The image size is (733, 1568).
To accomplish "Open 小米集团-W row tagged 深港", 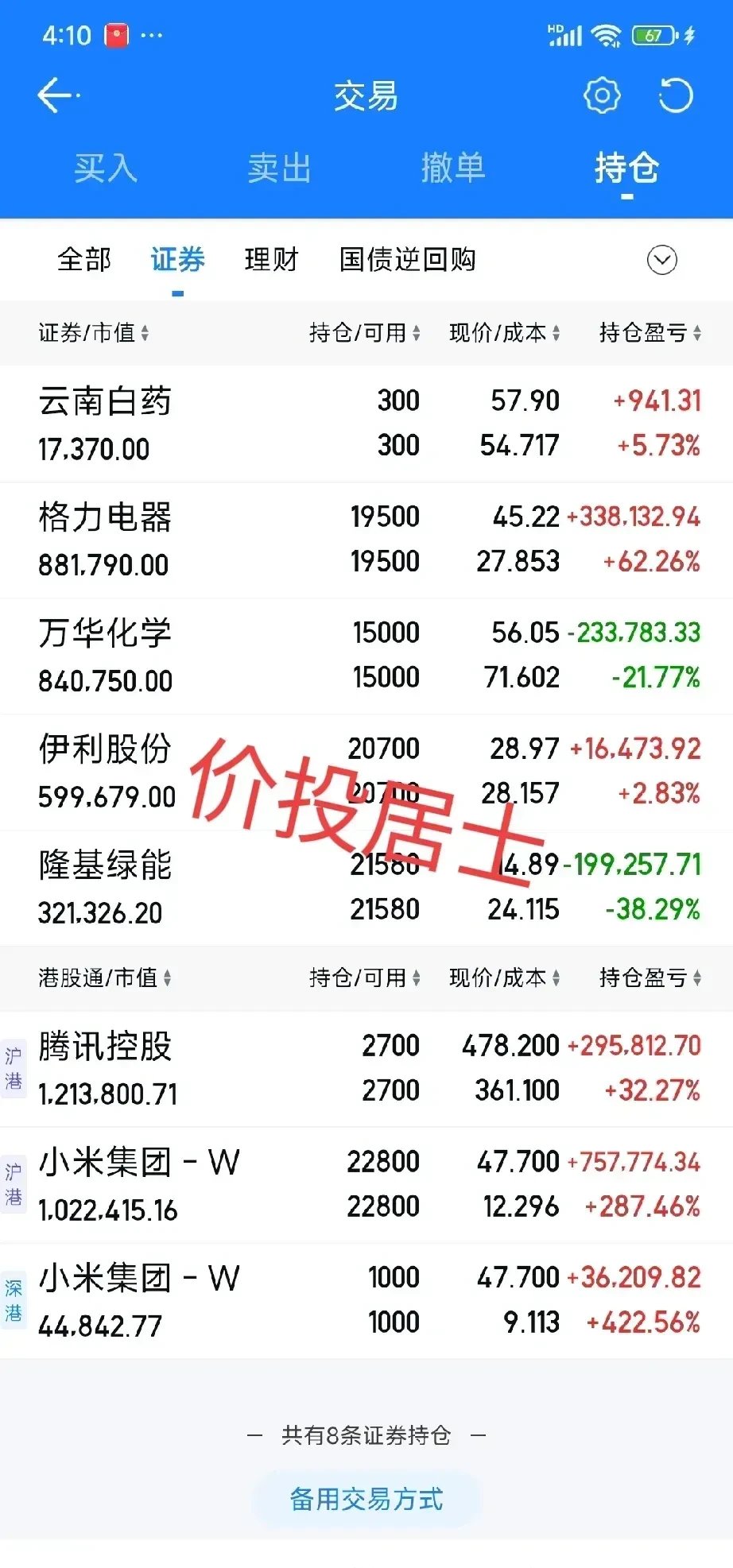I will [366, 1301].
